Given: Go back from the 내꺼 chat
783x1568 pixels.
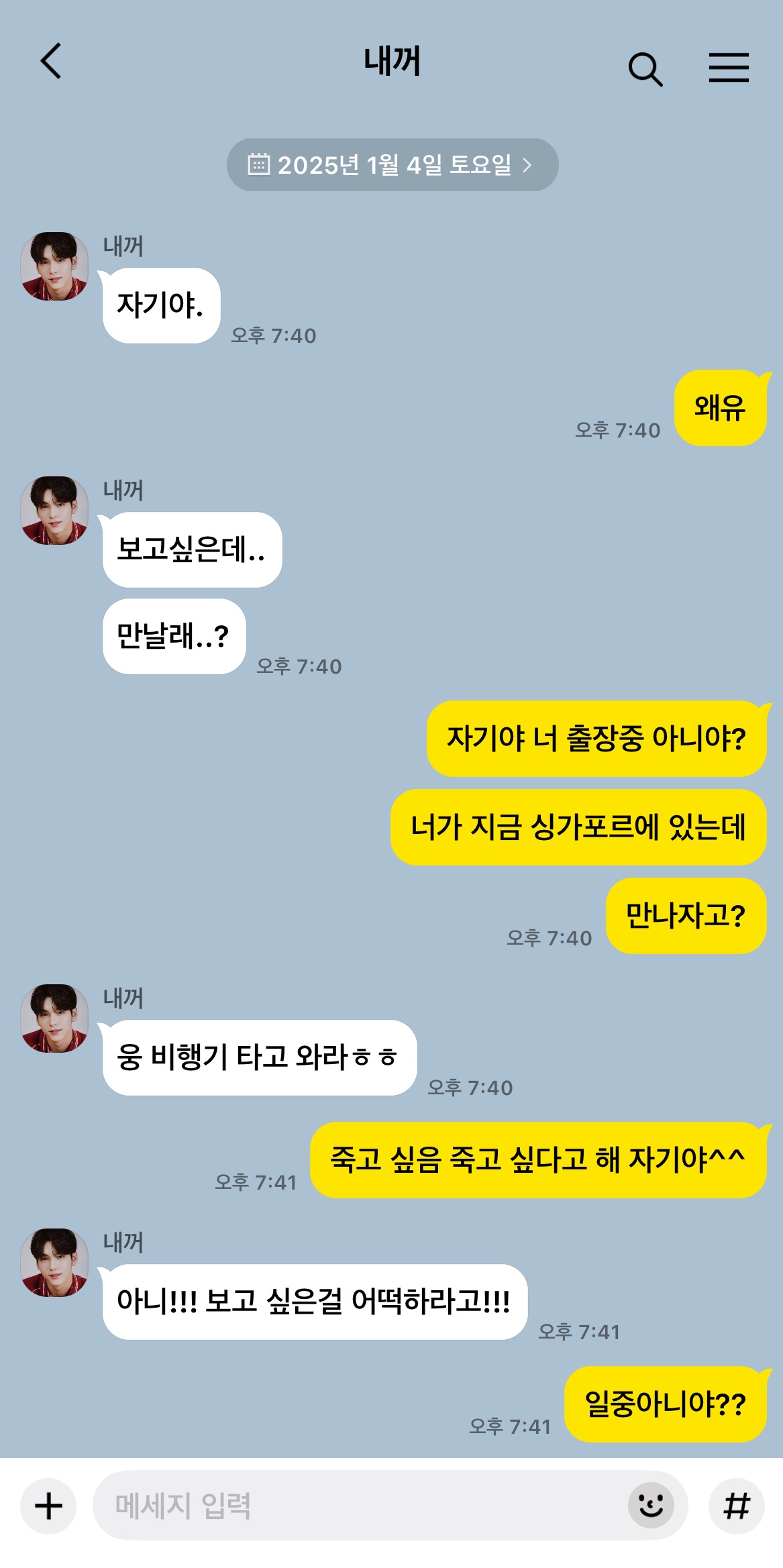Looking at the screenshot, I should pos(51,62).
